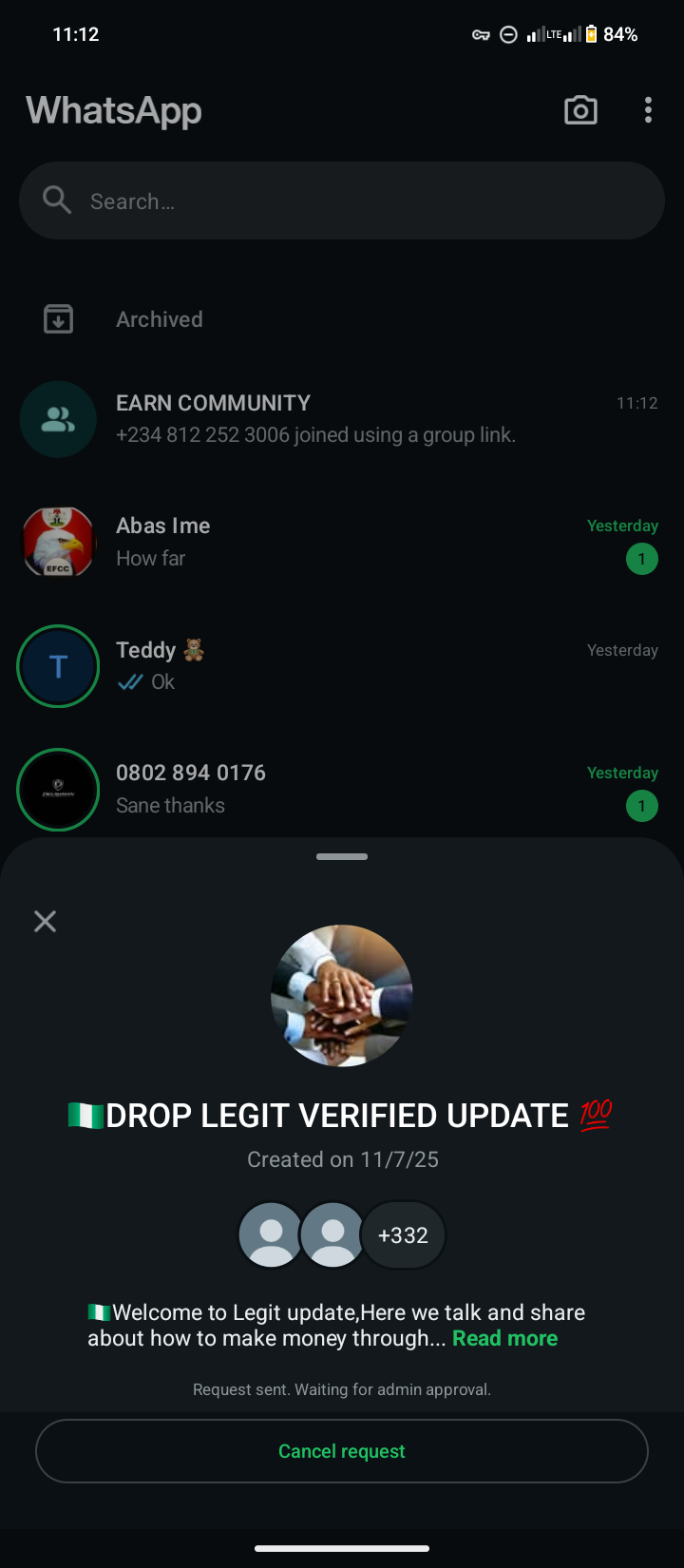Dismiss the group invite sheet
This screenshot has width=684, height=1568.
click(x=45, y=921)
